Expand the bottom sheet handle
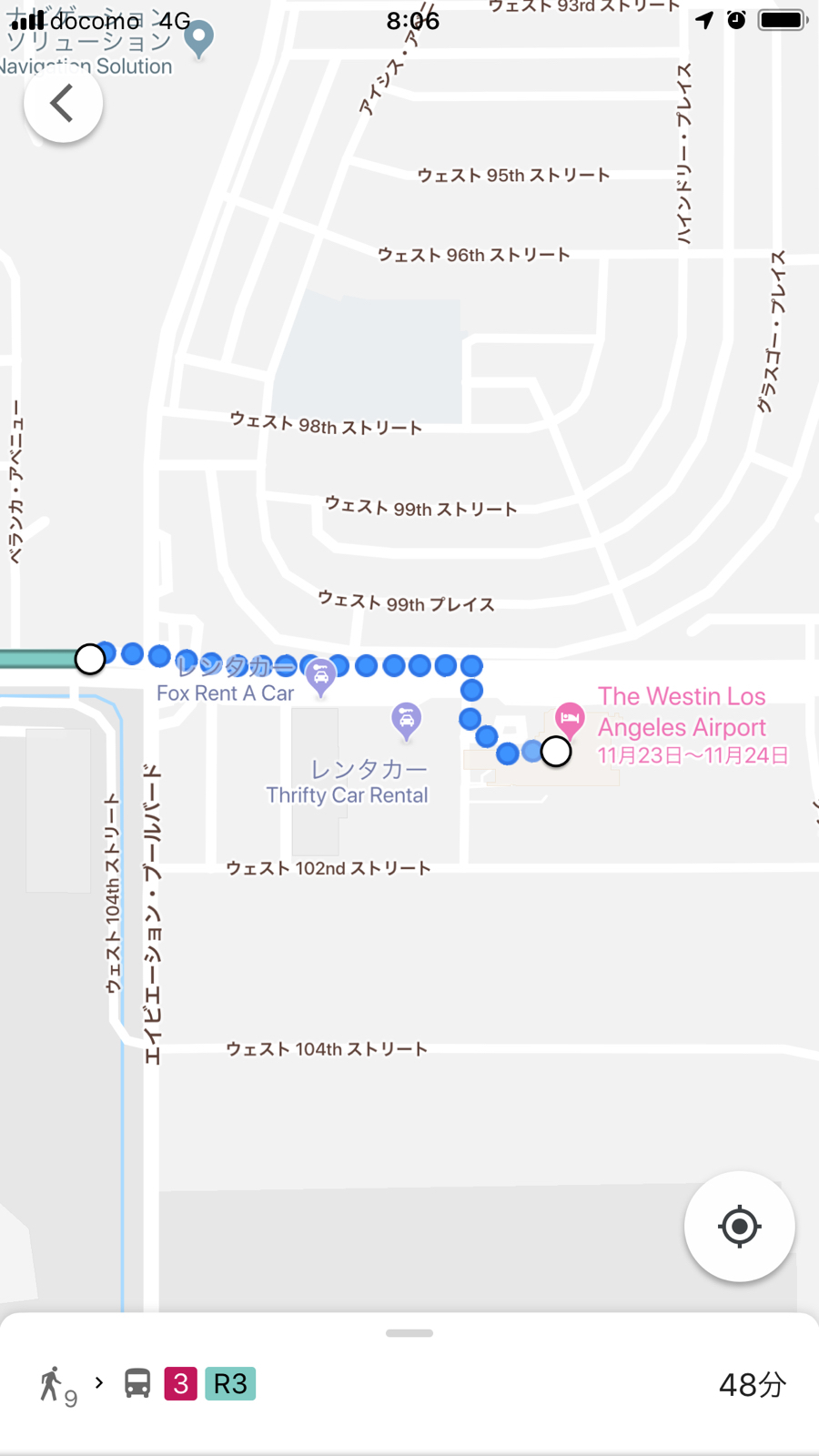This screenshot has width=819, height=1456. pyautogui.click(x=409, y=1333)
